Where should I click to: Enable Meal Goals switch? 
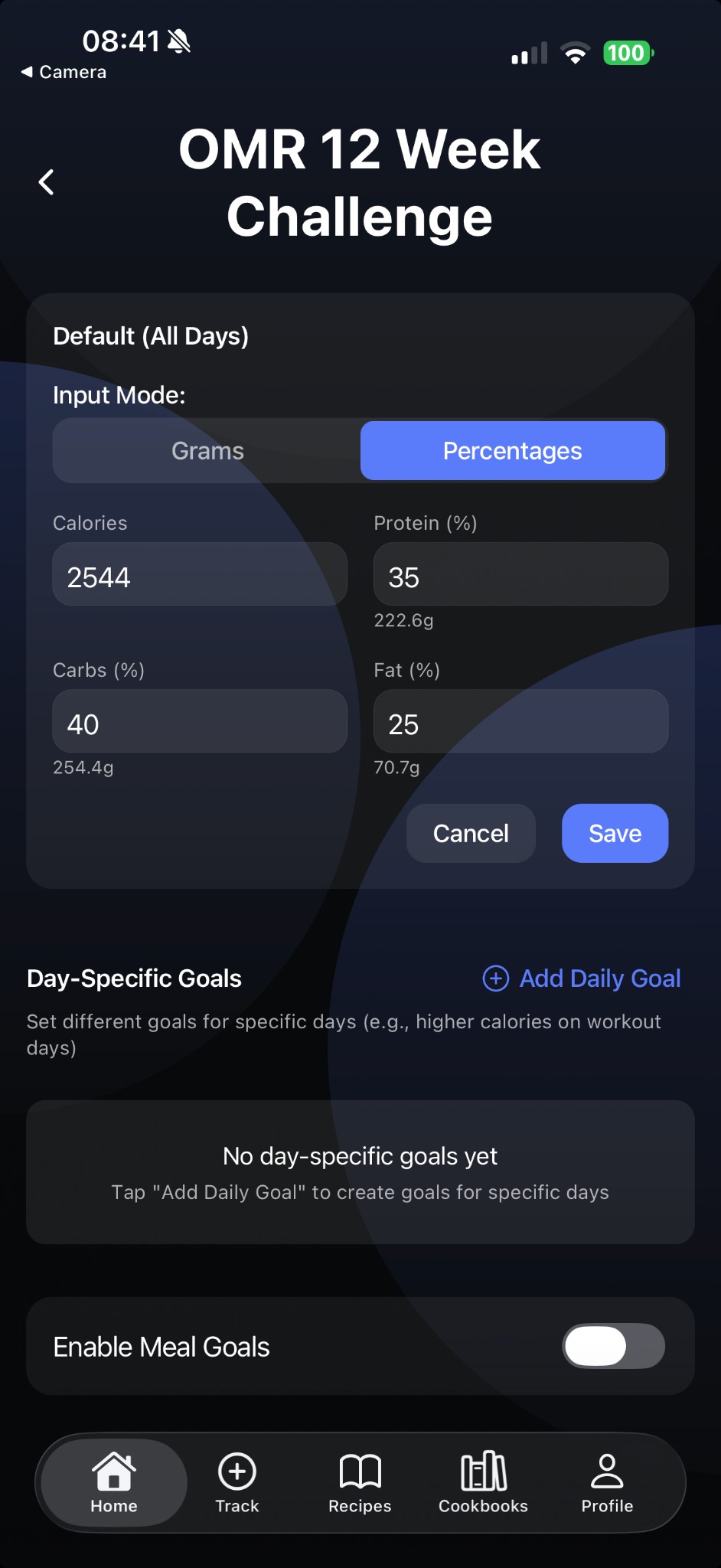[x=612, y=1346]
